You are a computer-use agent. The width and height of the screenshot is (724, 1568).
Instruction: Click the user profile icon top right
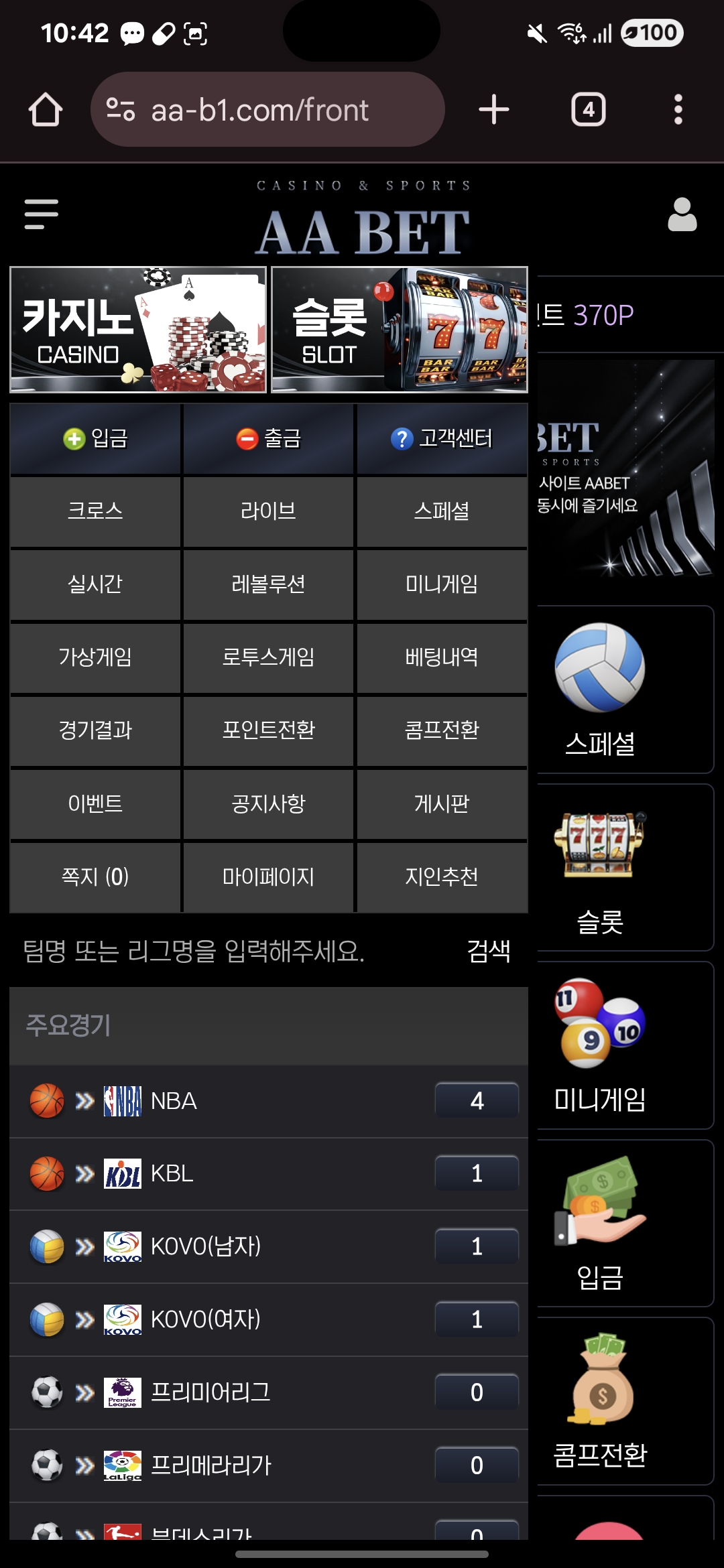pos(682,216)
